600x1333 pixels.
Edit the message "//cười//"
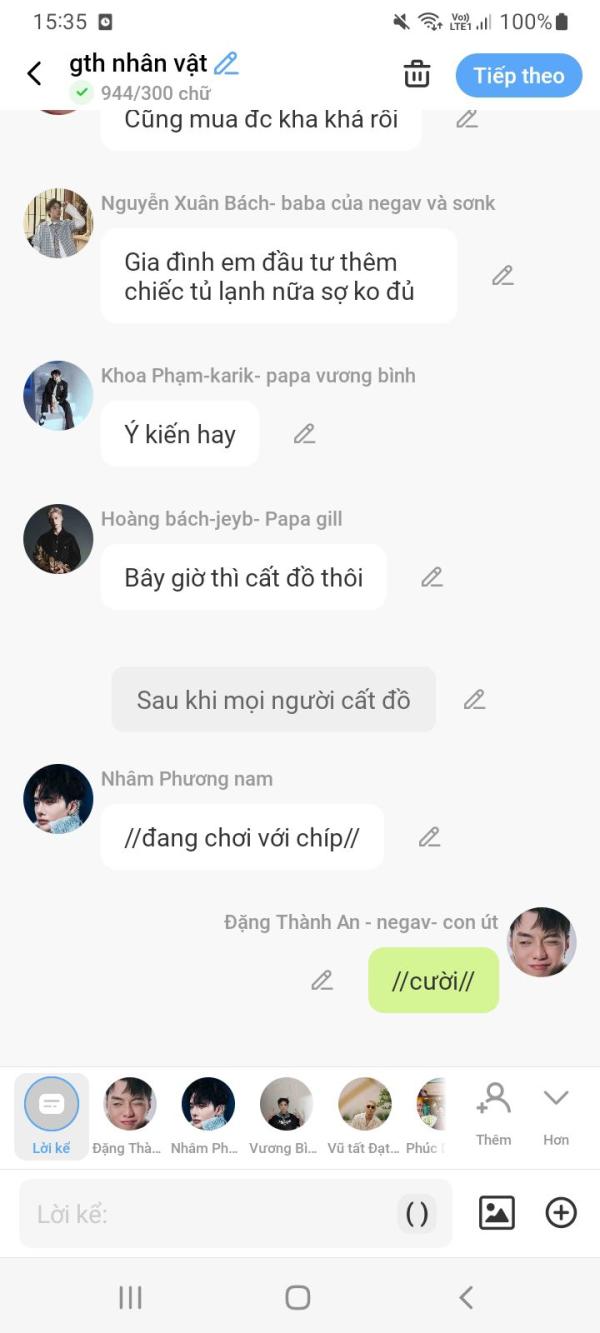click(321, 981)
